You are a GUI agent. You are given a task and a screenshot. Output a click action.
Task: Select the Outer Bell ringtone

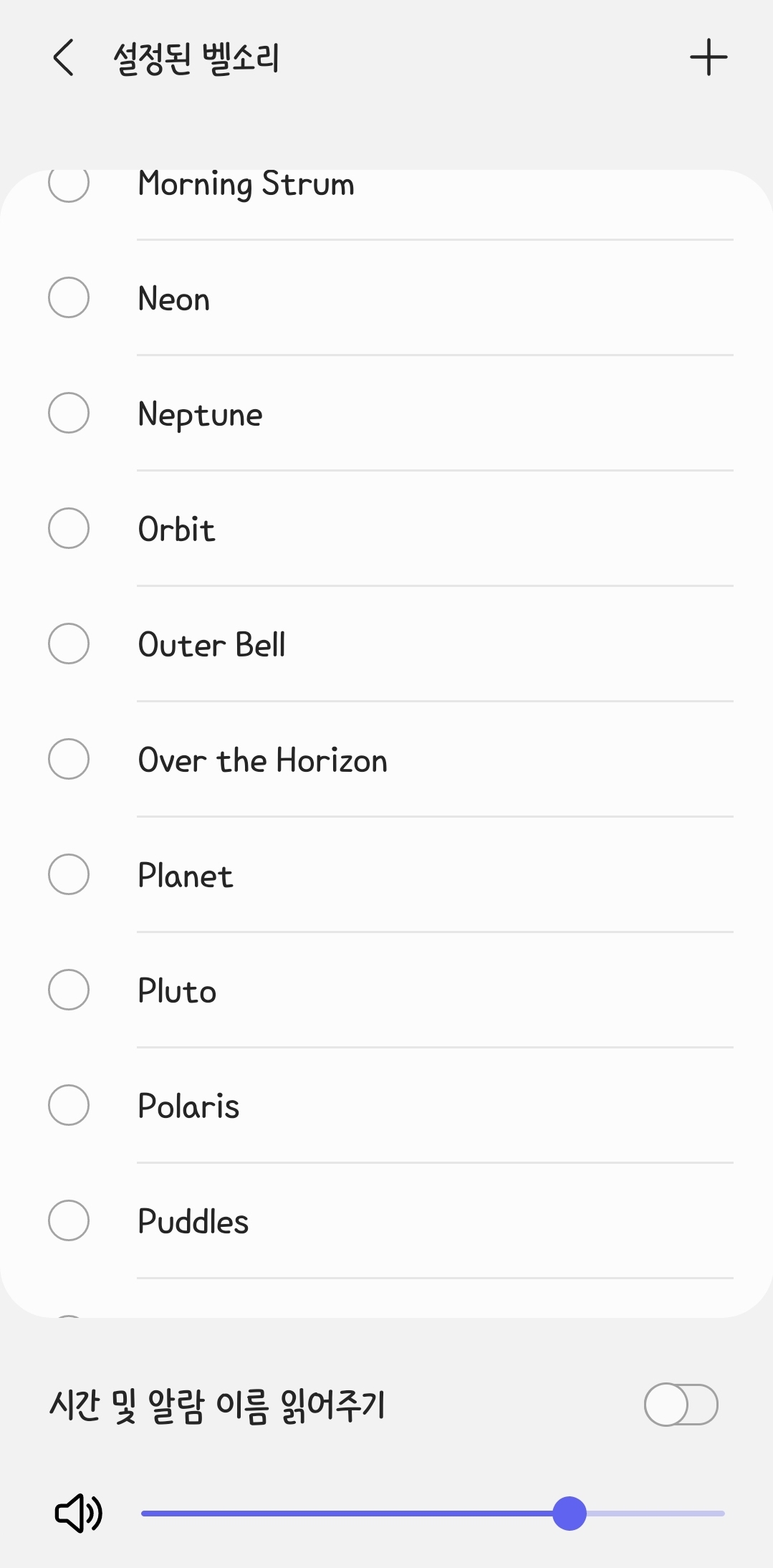(x=69, y=644)
